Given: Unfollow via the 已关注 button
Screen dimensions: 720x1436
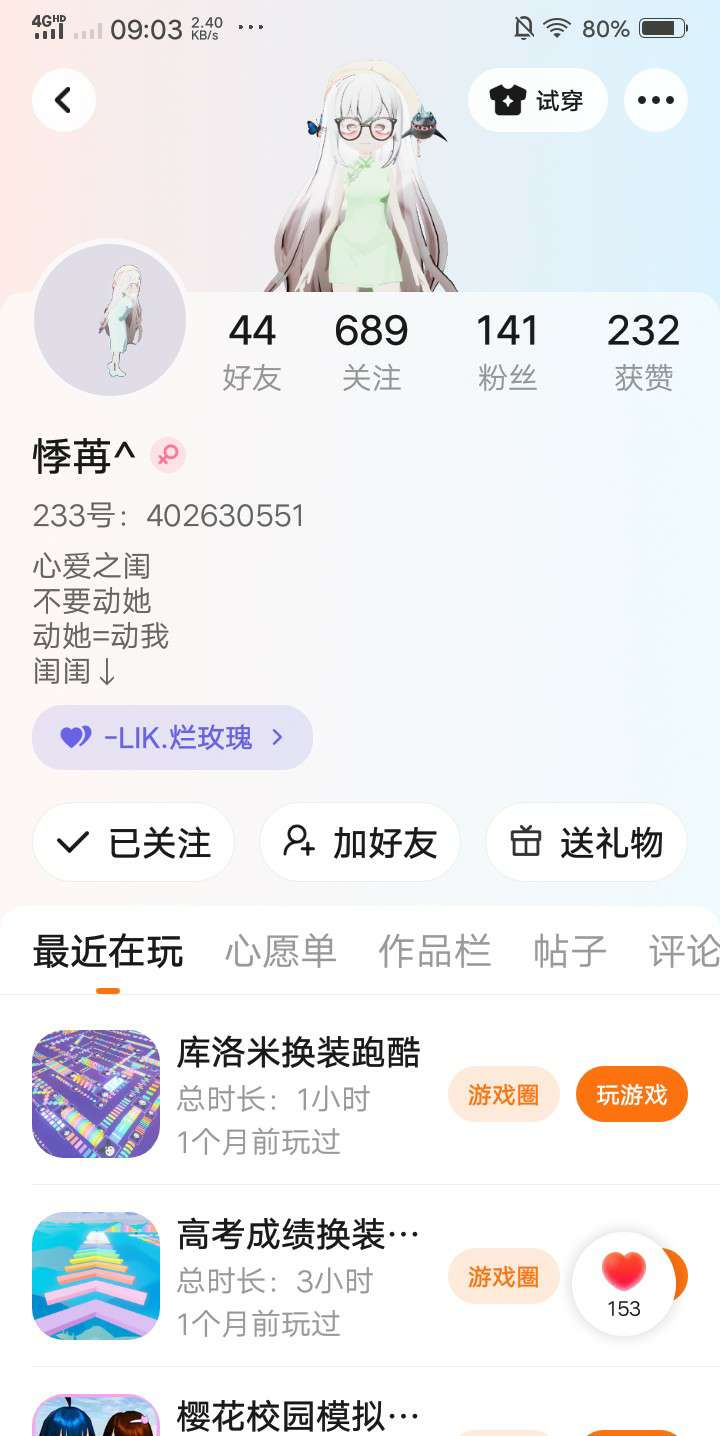Looking at the screenshot, I should point(134,843).
